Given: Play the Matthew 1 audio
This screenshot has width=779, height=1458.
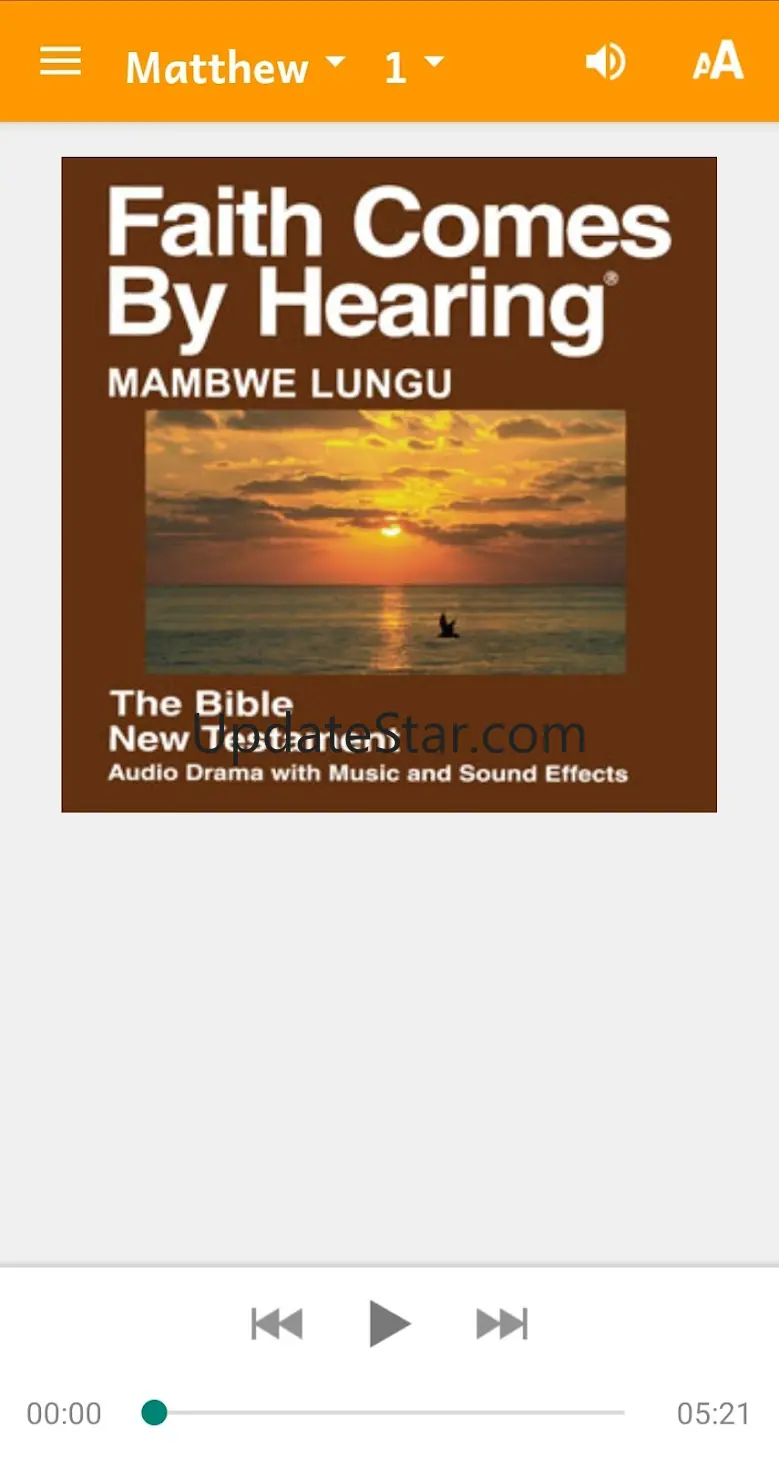Looking at the screenshot, I should (388, 1323).
